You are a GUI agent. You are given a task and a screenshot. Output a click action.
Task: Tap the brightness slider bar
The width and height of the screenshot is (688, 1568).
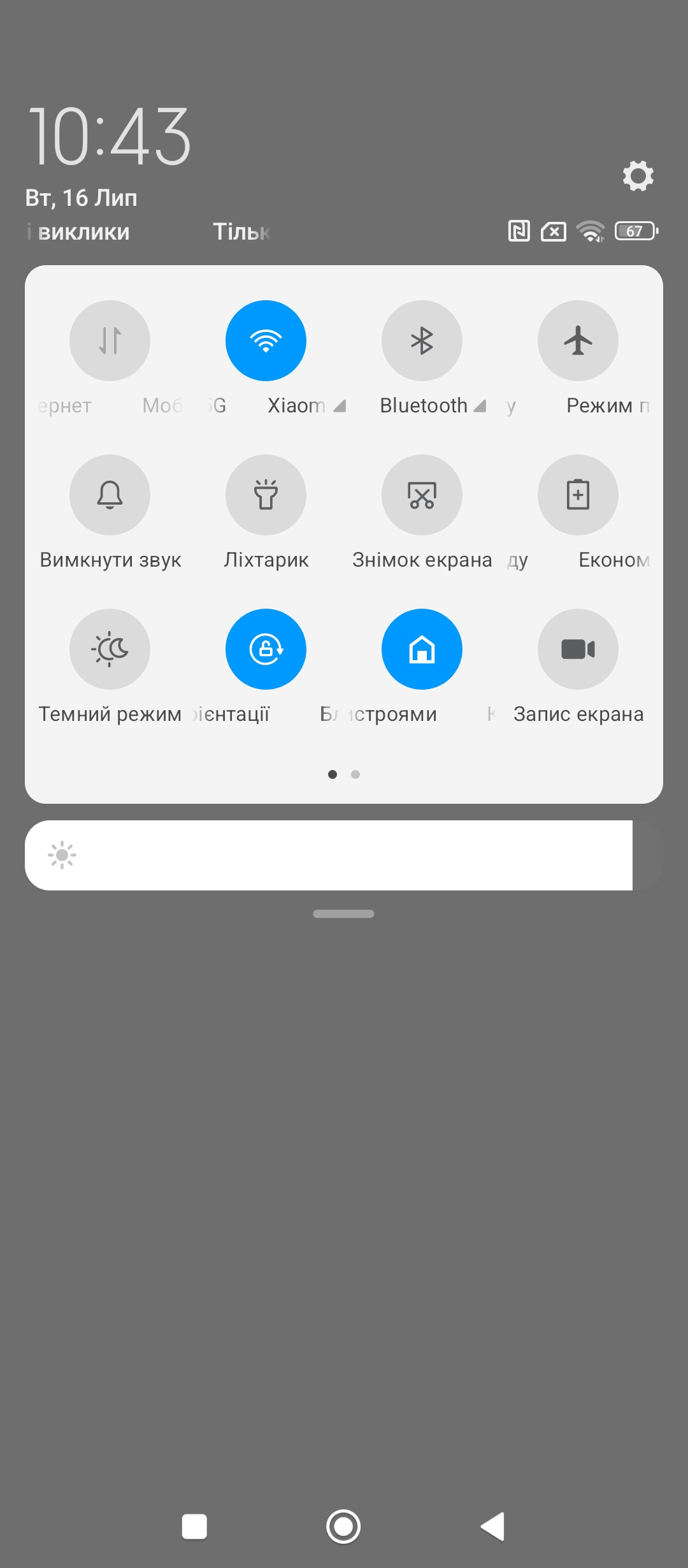click(x=344, y=855)
